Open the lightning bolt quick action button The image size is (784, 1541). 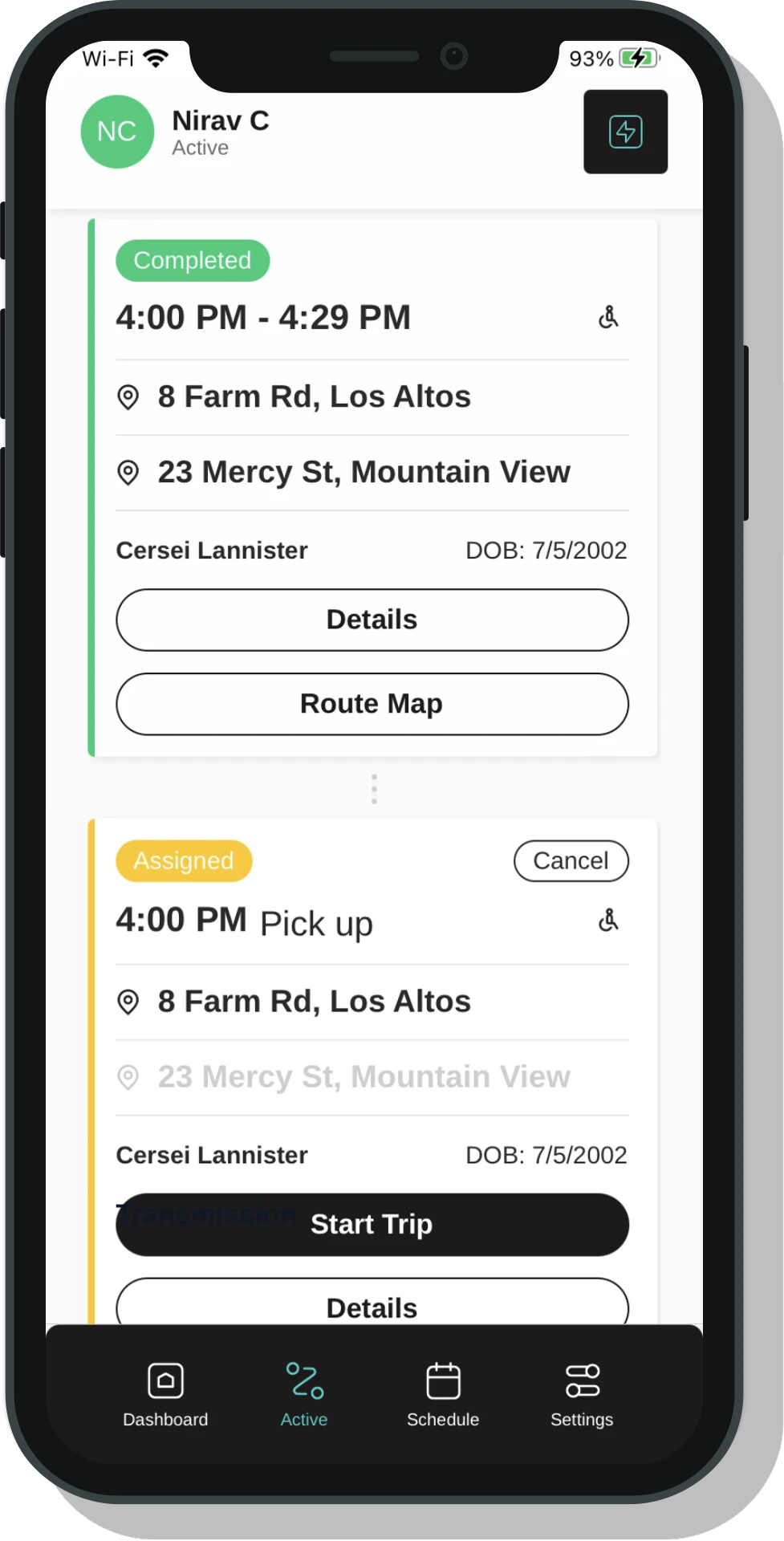tap(625, 132)
